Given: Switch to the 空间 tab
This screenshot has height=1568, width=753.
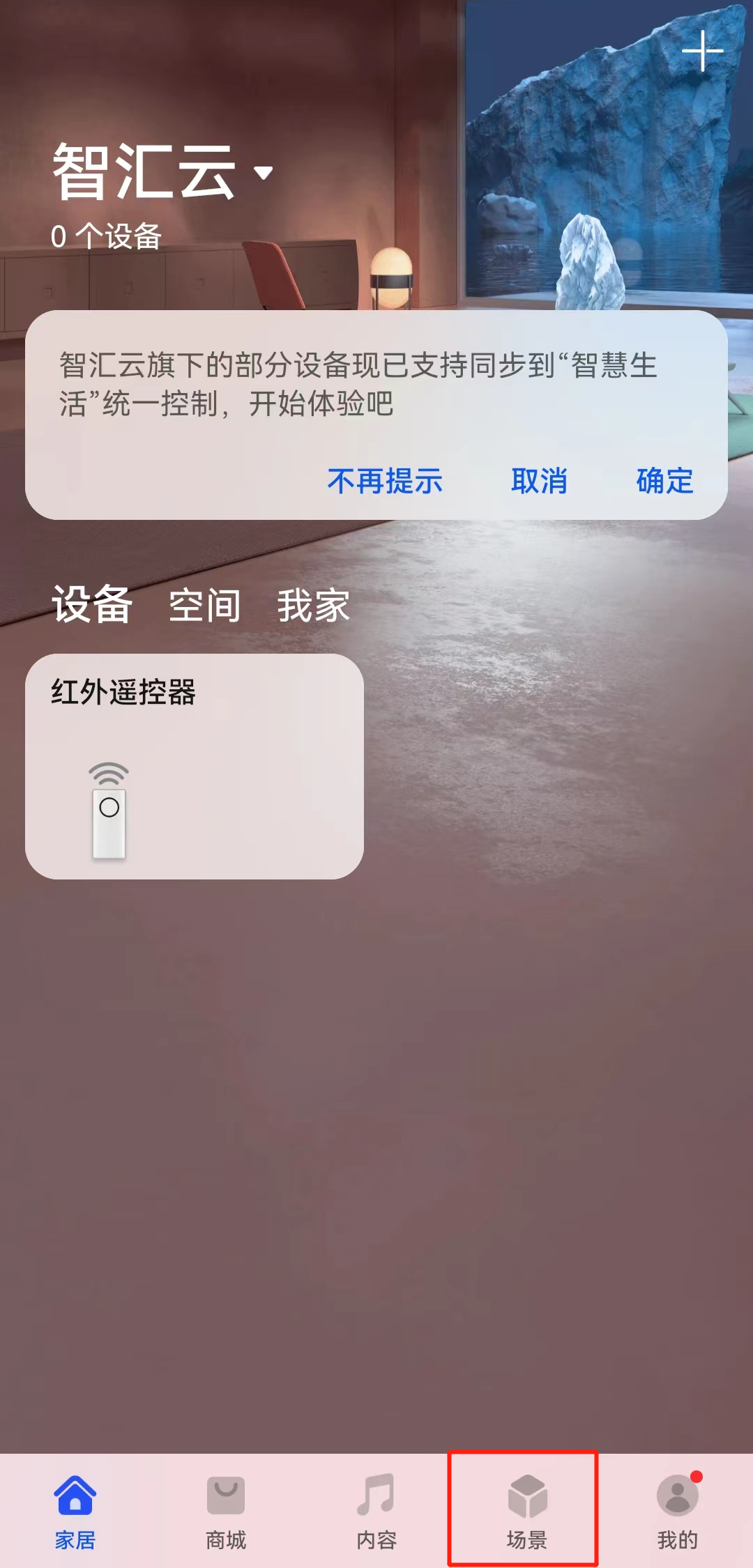Looking at the screenshot, I should 204,605.
